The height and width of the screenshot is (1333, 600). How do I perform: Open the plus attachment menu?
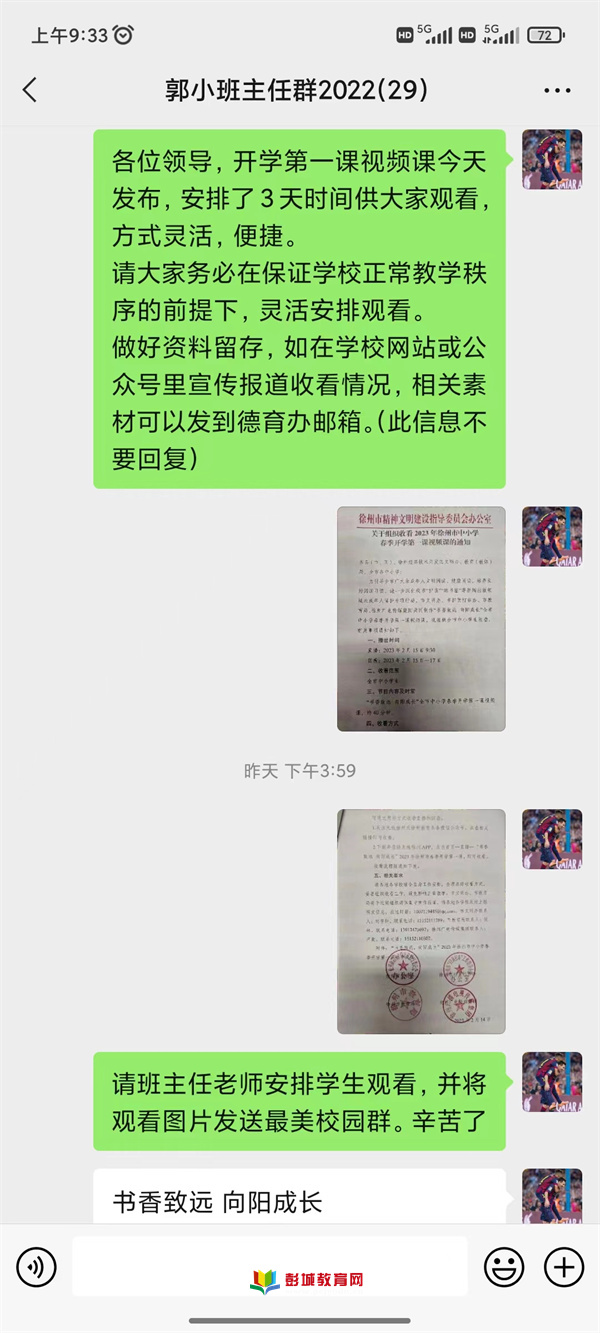coord(563,1267)
